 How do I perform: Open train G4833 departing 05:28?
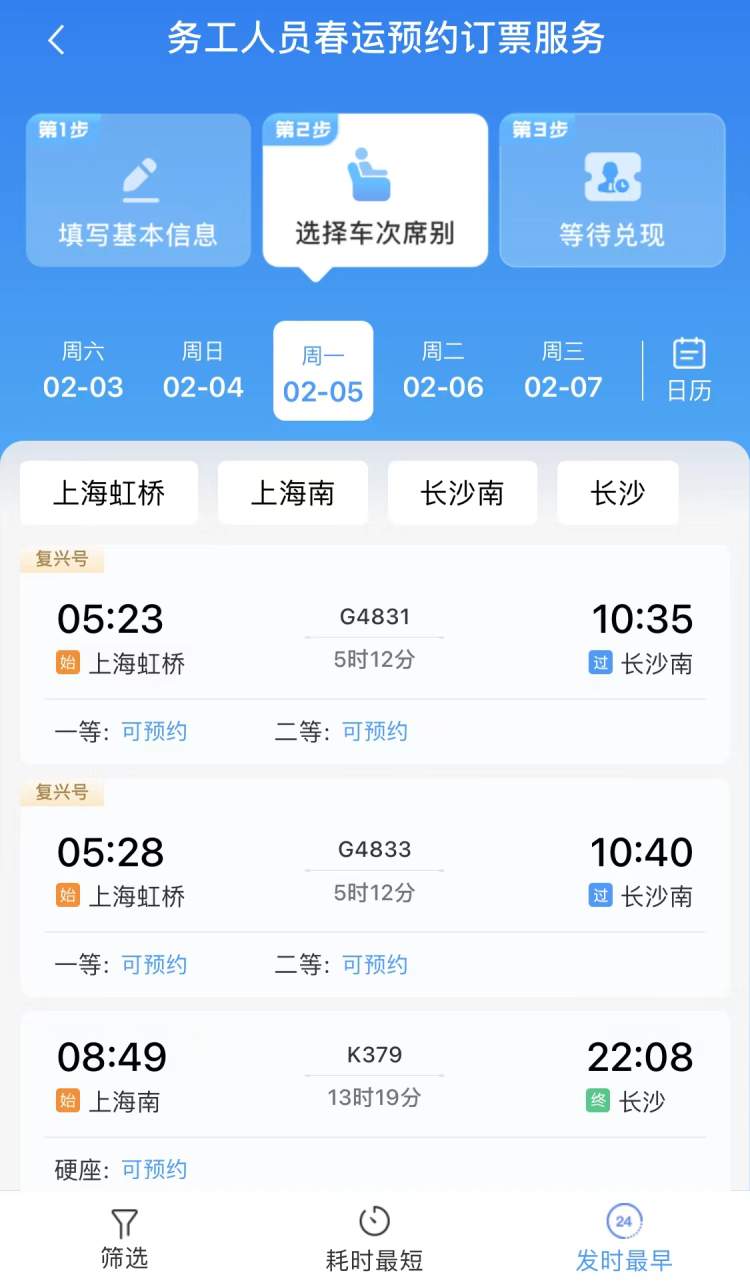coord(375,873)
